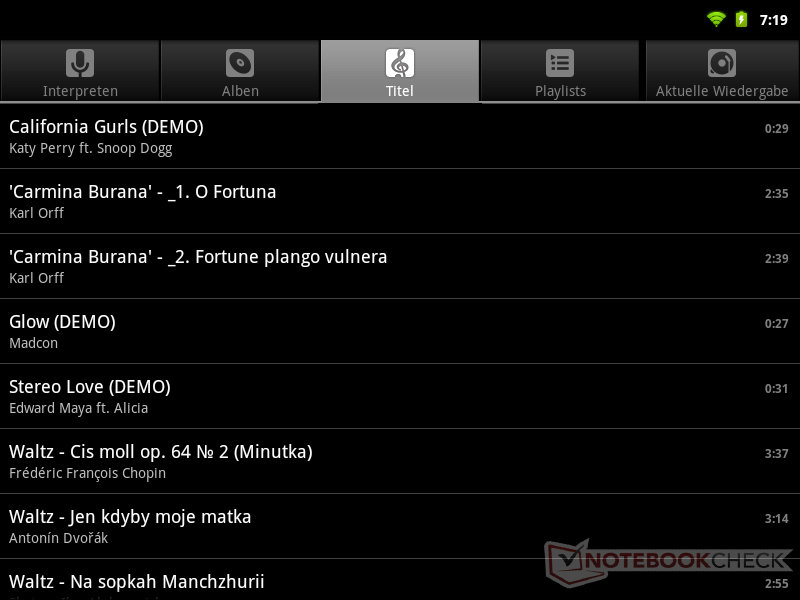Play Waltz - Na sopkah Manchzhurii
Viewport: 800px width, 600px height.
(400, 582)
